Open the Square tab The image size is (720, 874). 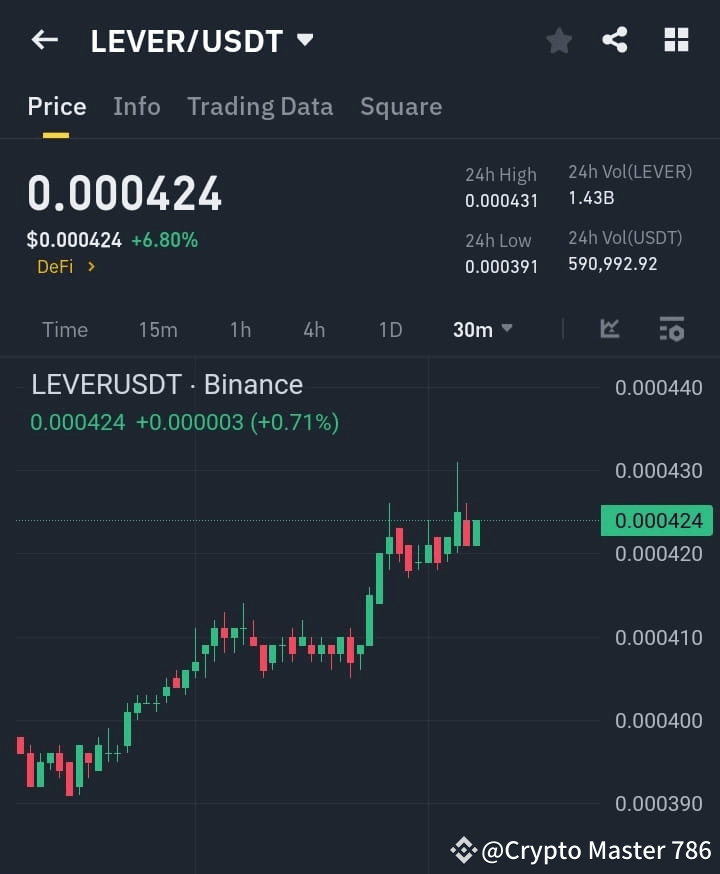pos(401,106)
